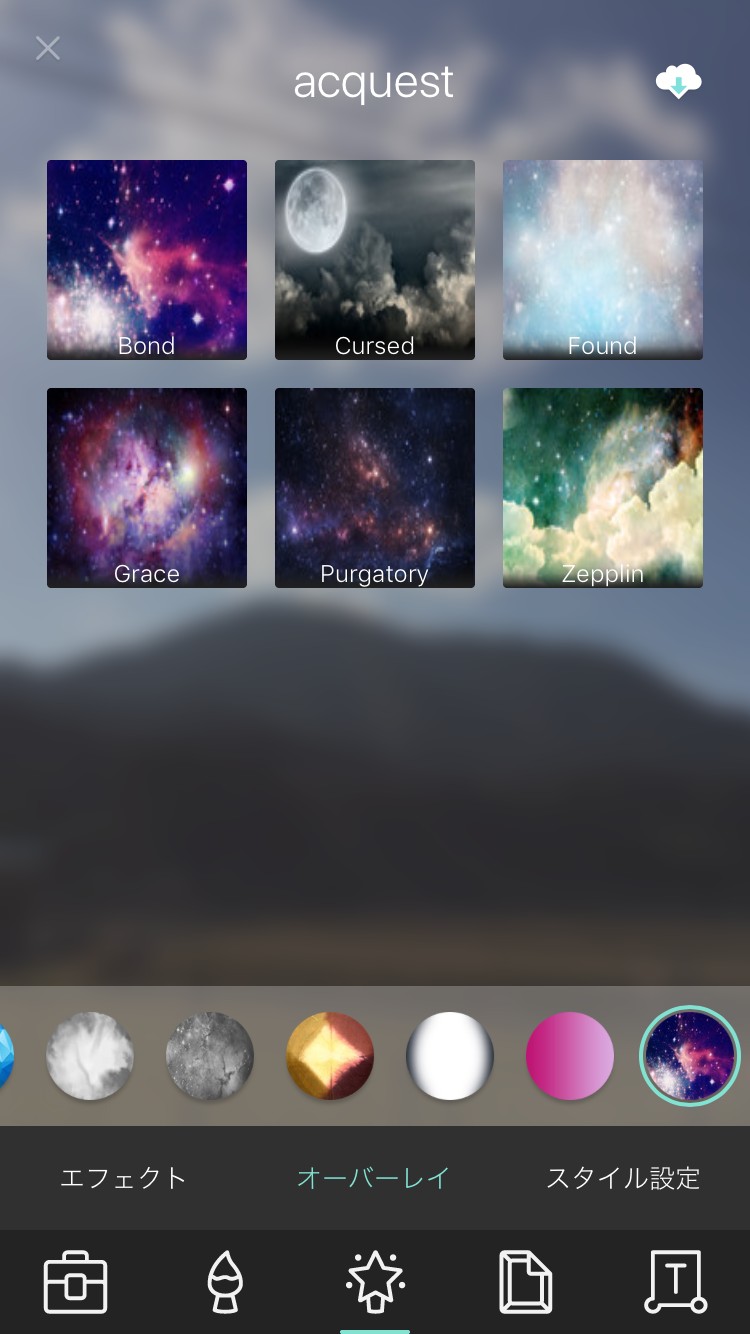Close the acquest overlay panel
The image size is (750, 1334).
(48, 48)
